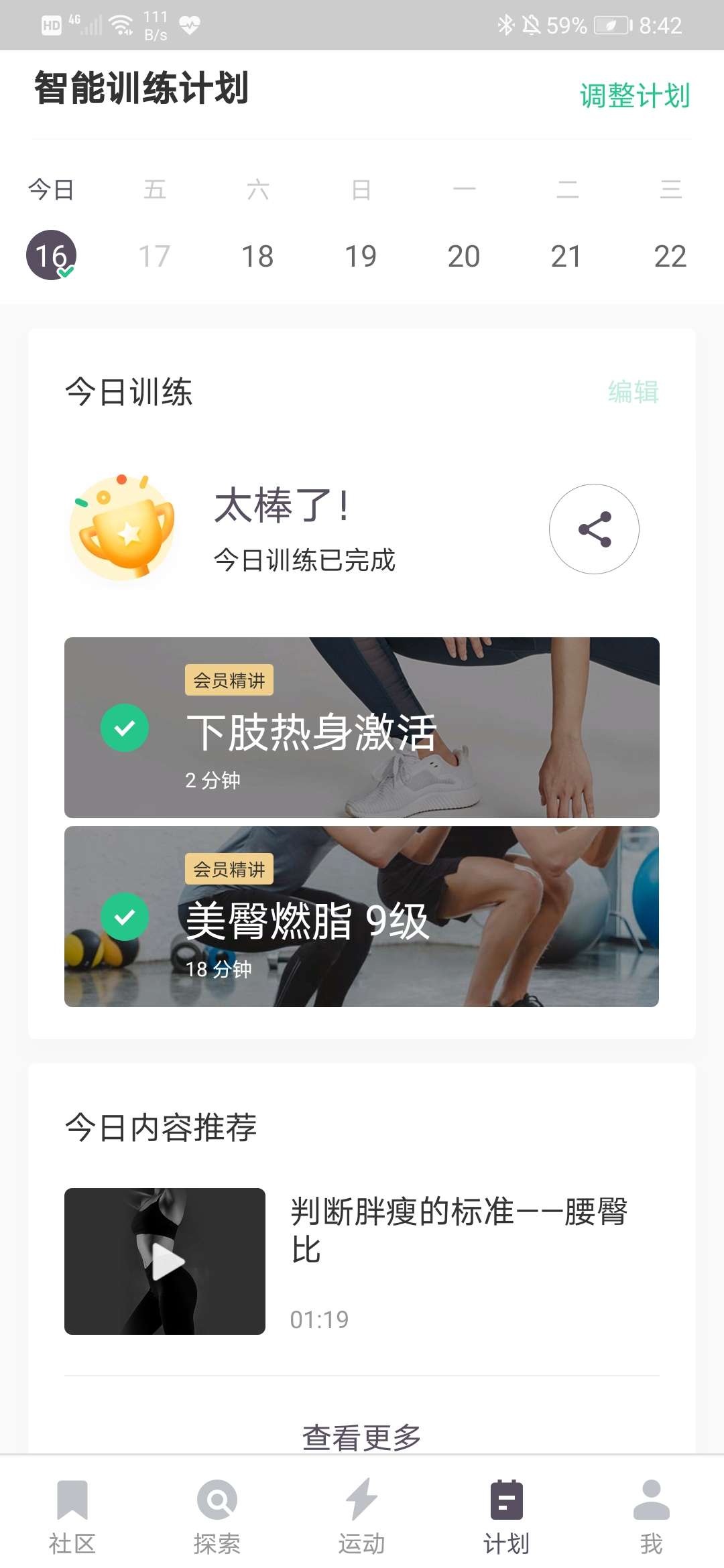724x1568 pixels.
Task: Click 编辑 to edit today's training
Action: click(633, 393)
